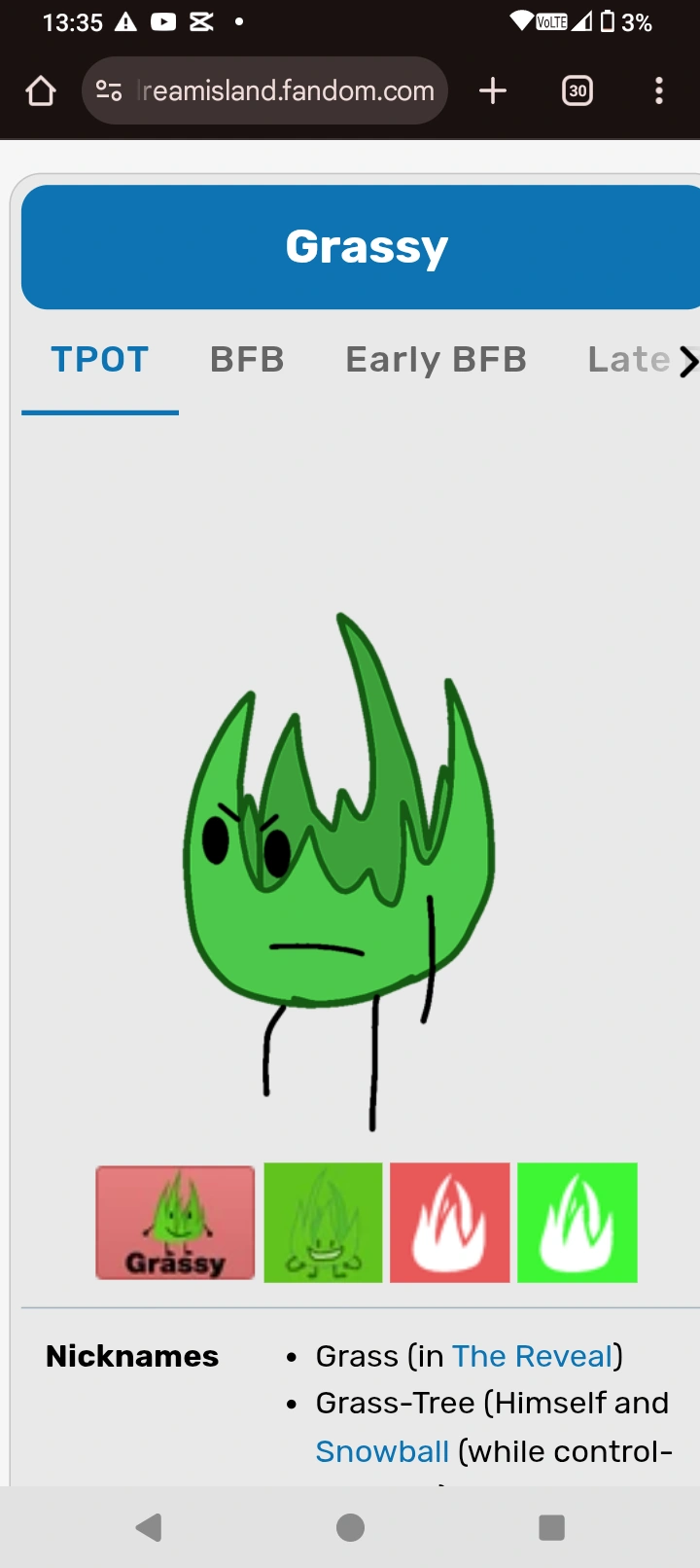Tap the Grassy page title heading
Screen dimensions: 700x1568
[x=365, y=246]
